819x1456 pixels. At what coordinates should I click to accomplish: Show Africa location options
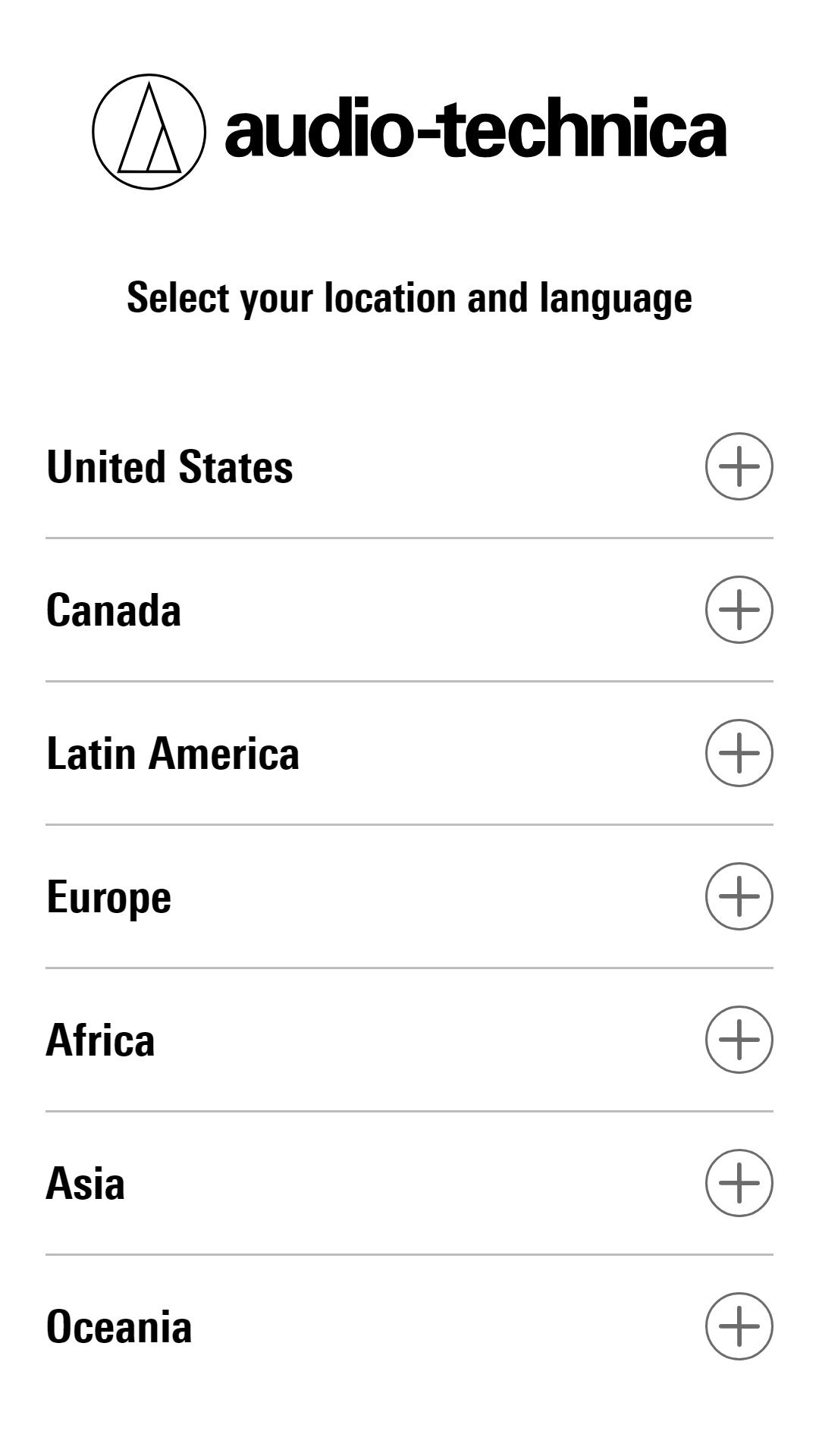point(739,1040)
